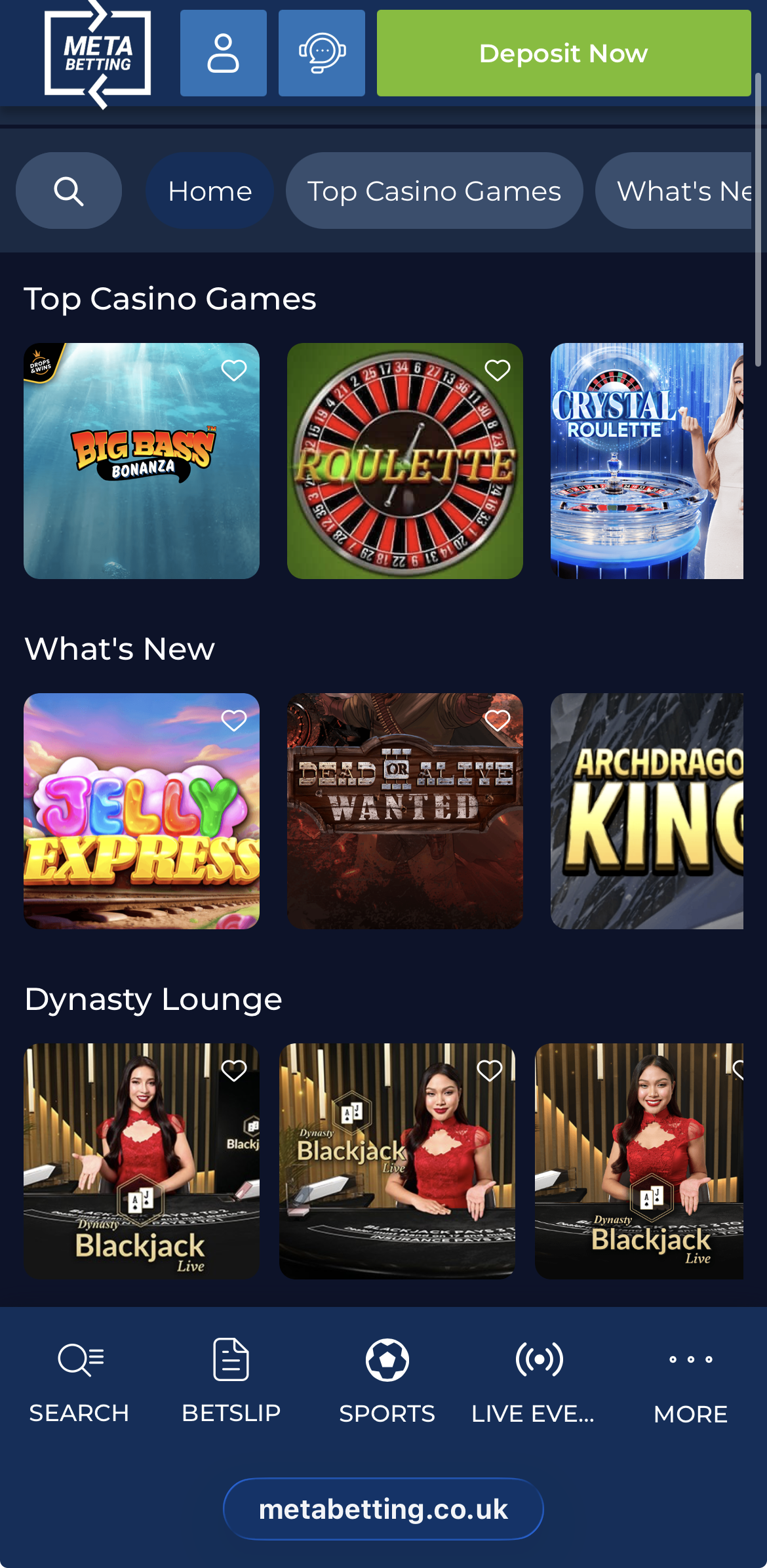Select the Top Casino Games tab
767x1568 pixels.
coord(435,191)
